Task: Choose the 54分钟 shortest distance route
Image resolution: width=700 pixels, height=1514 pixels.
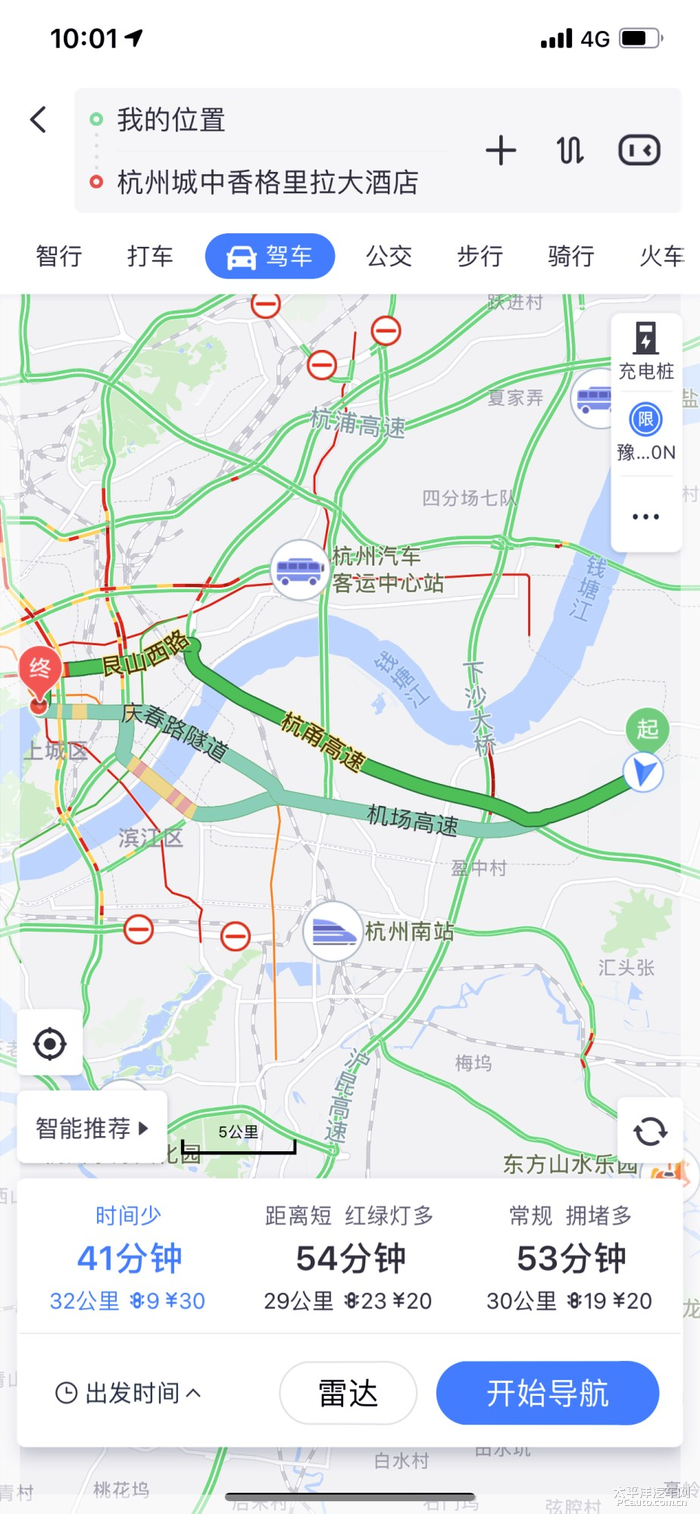Action: [x=349, y=1259]
